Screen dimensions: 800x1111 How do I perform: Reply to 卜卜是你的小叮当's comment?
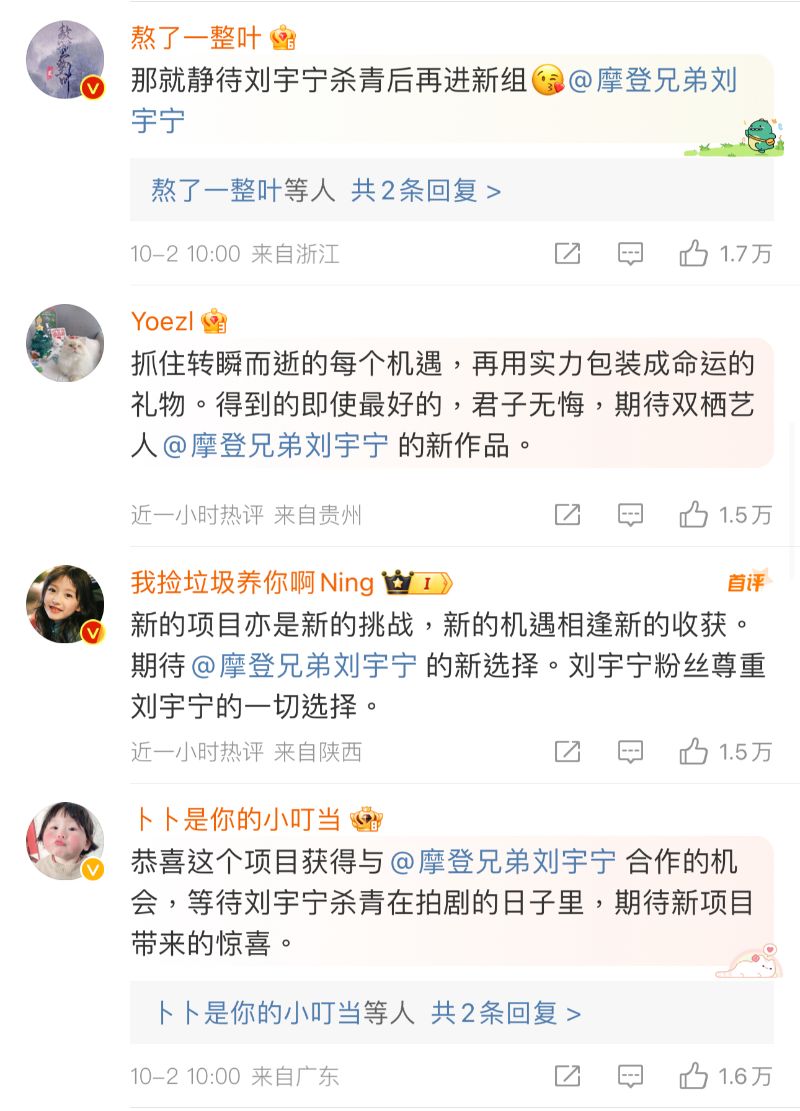coord(630,1076)
